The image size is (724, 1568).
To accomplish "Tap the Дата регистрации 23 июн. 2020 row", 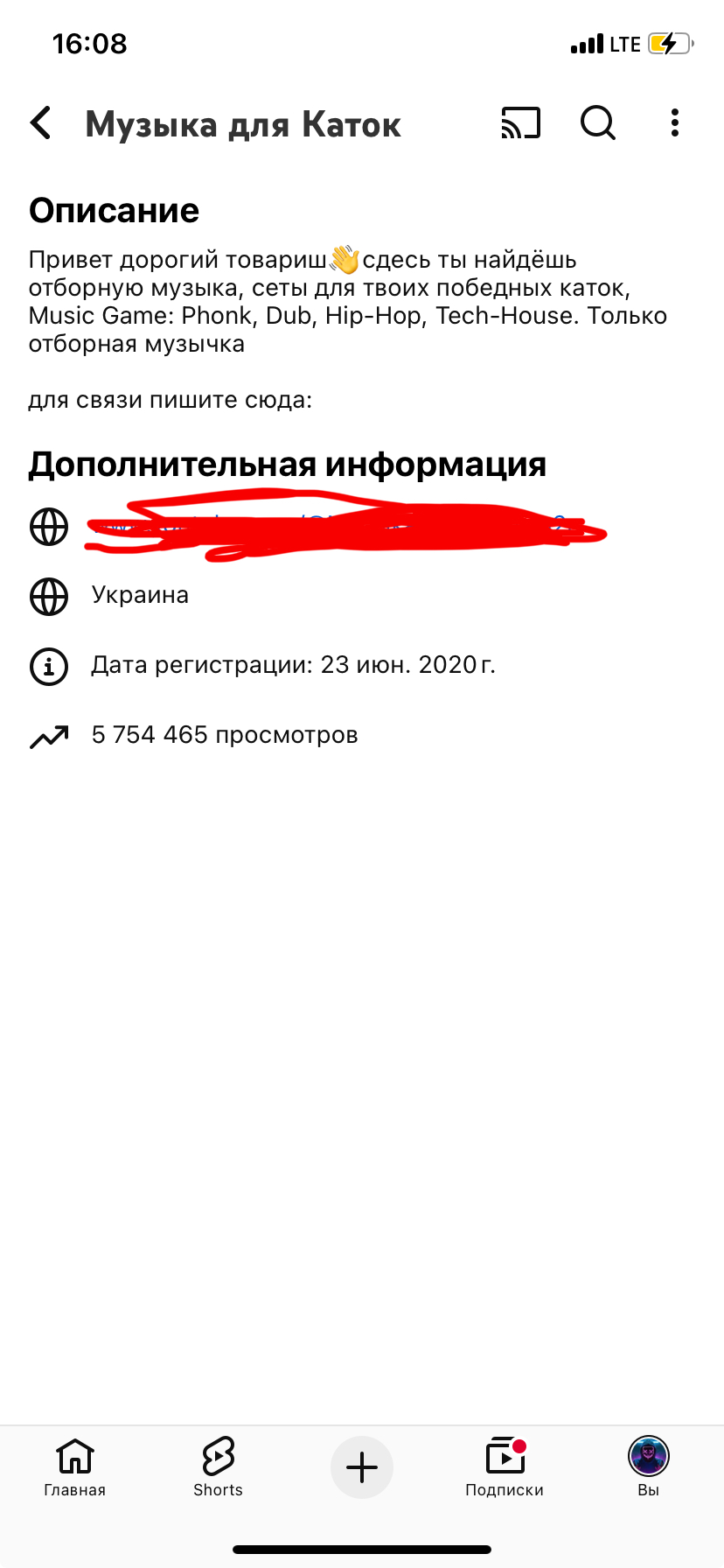I will 292,665.
